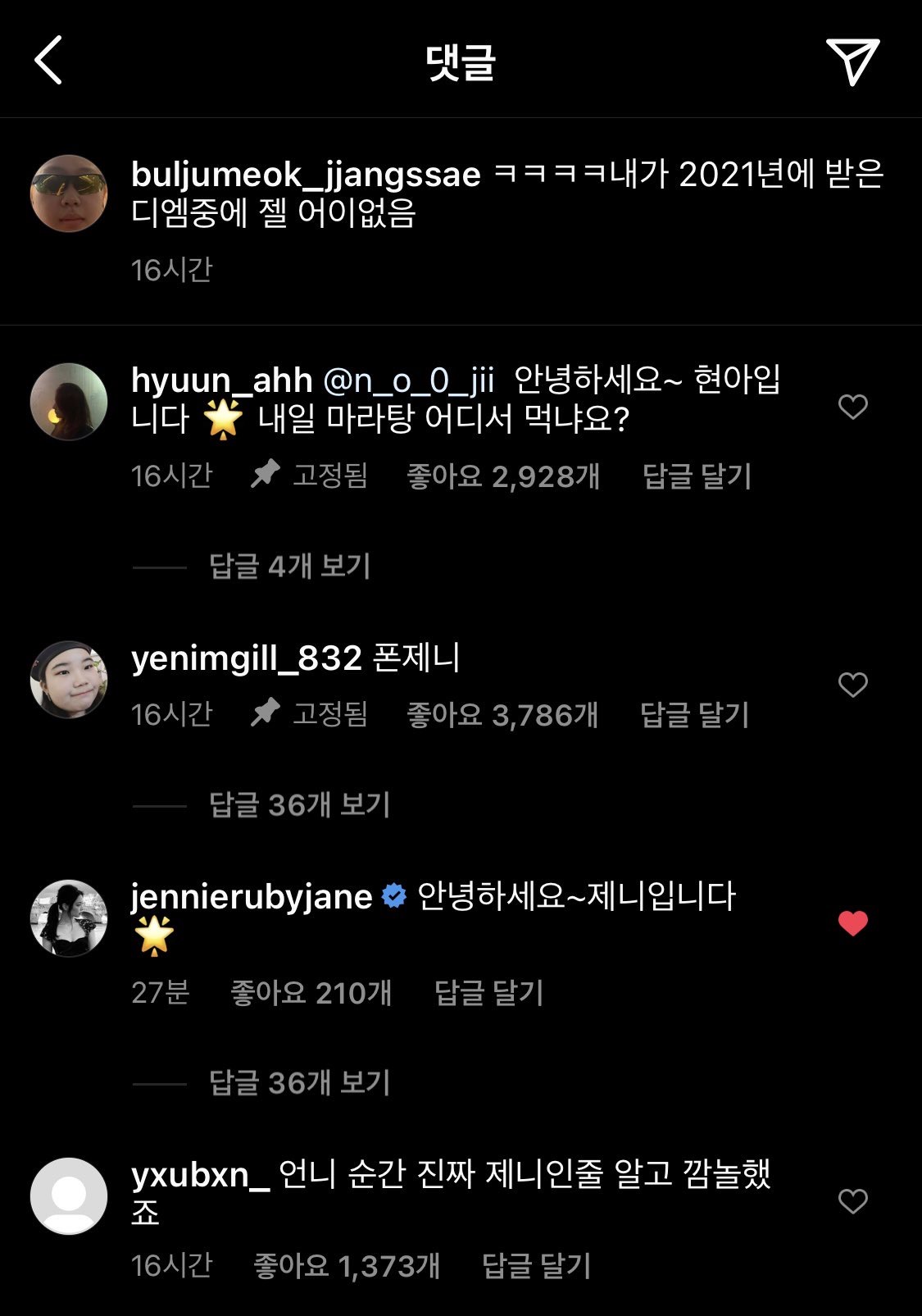See who liked yenimgill_832's comment, 3,786 likes

click(502, 715)
